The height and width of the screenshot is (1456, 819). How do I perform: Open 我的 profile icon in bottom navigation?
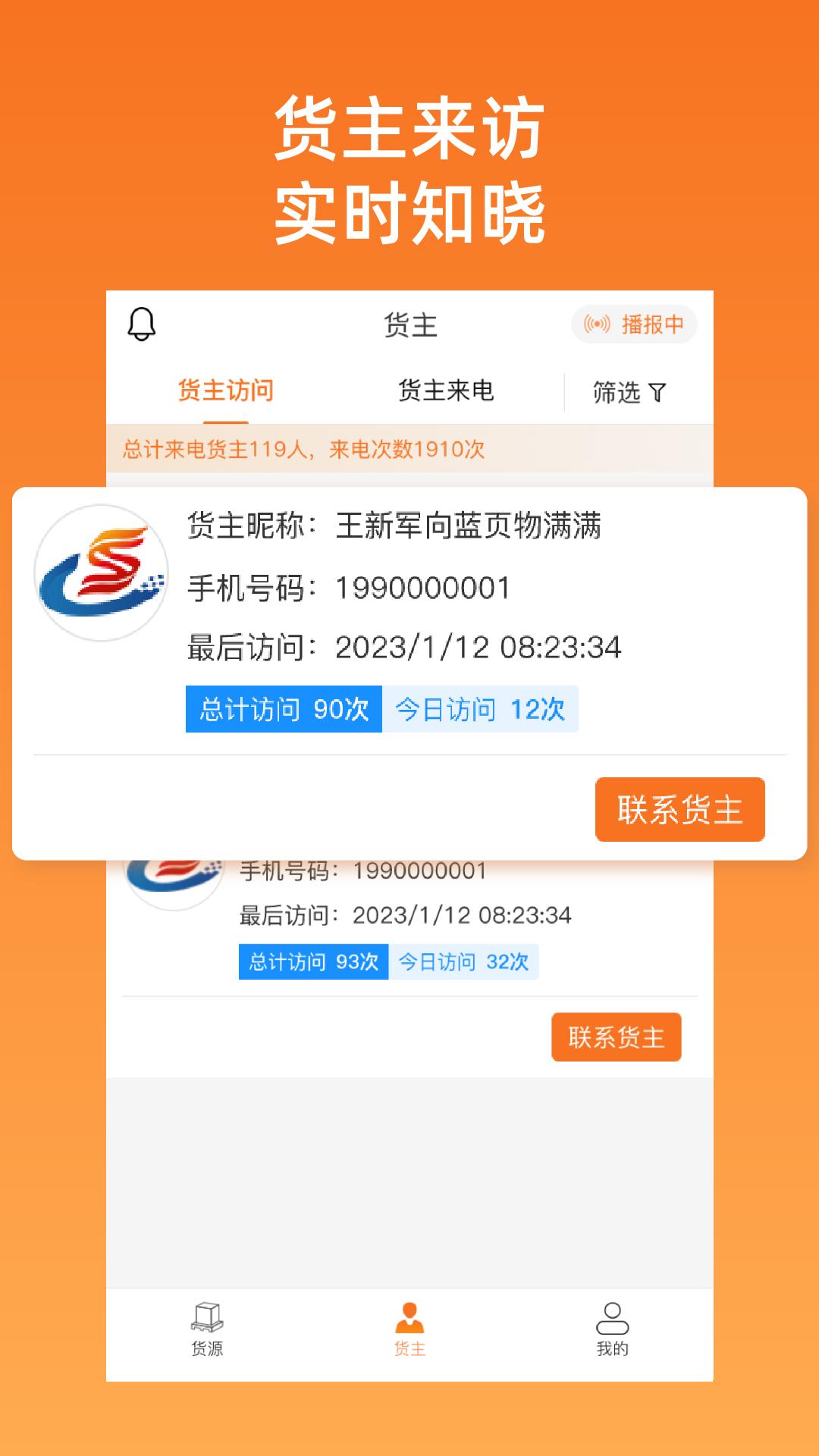[x=613, y=1319]
